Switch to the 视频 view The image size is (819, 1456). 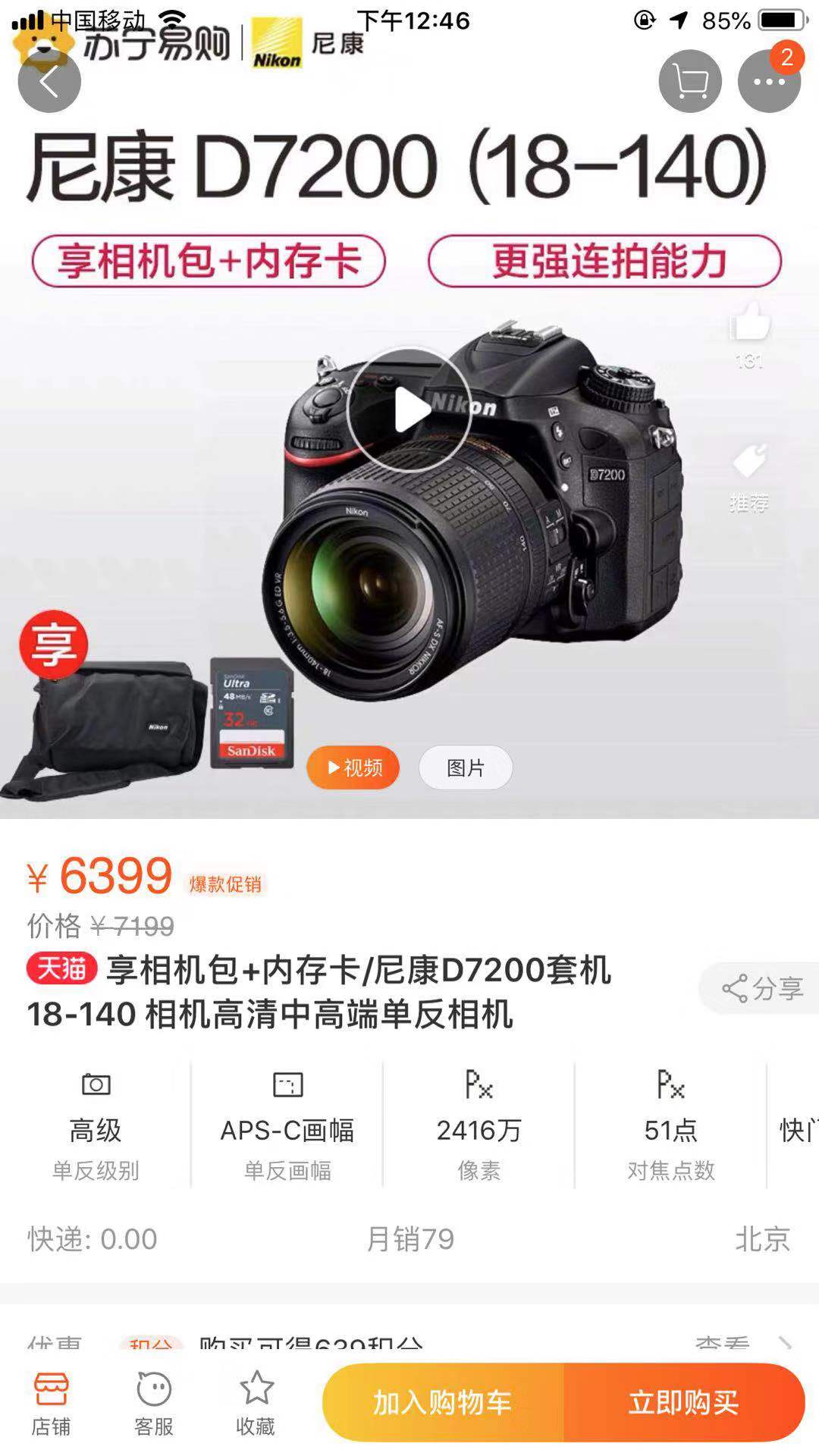353,767
